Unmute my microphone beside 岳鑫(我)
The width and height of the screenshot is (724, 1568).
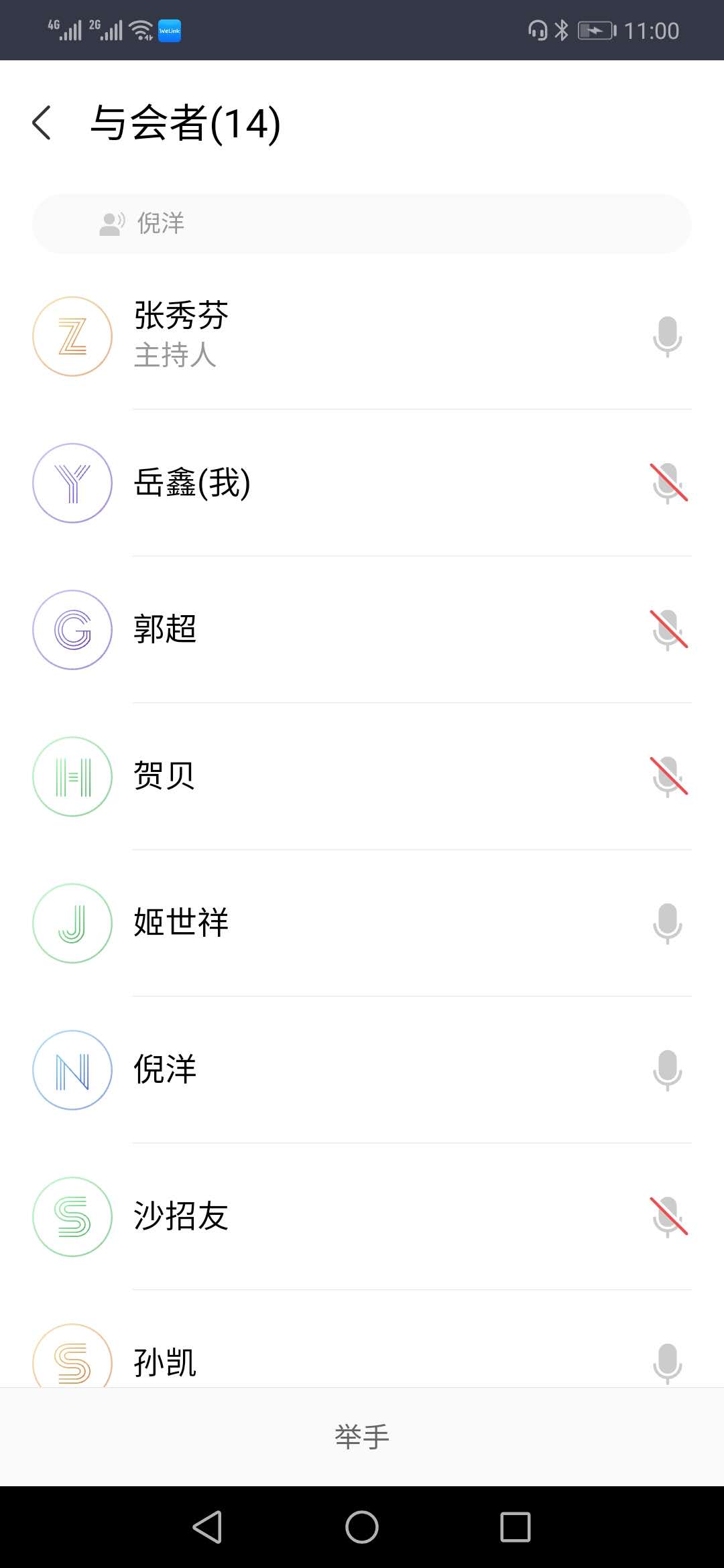(x=668, y=483)
